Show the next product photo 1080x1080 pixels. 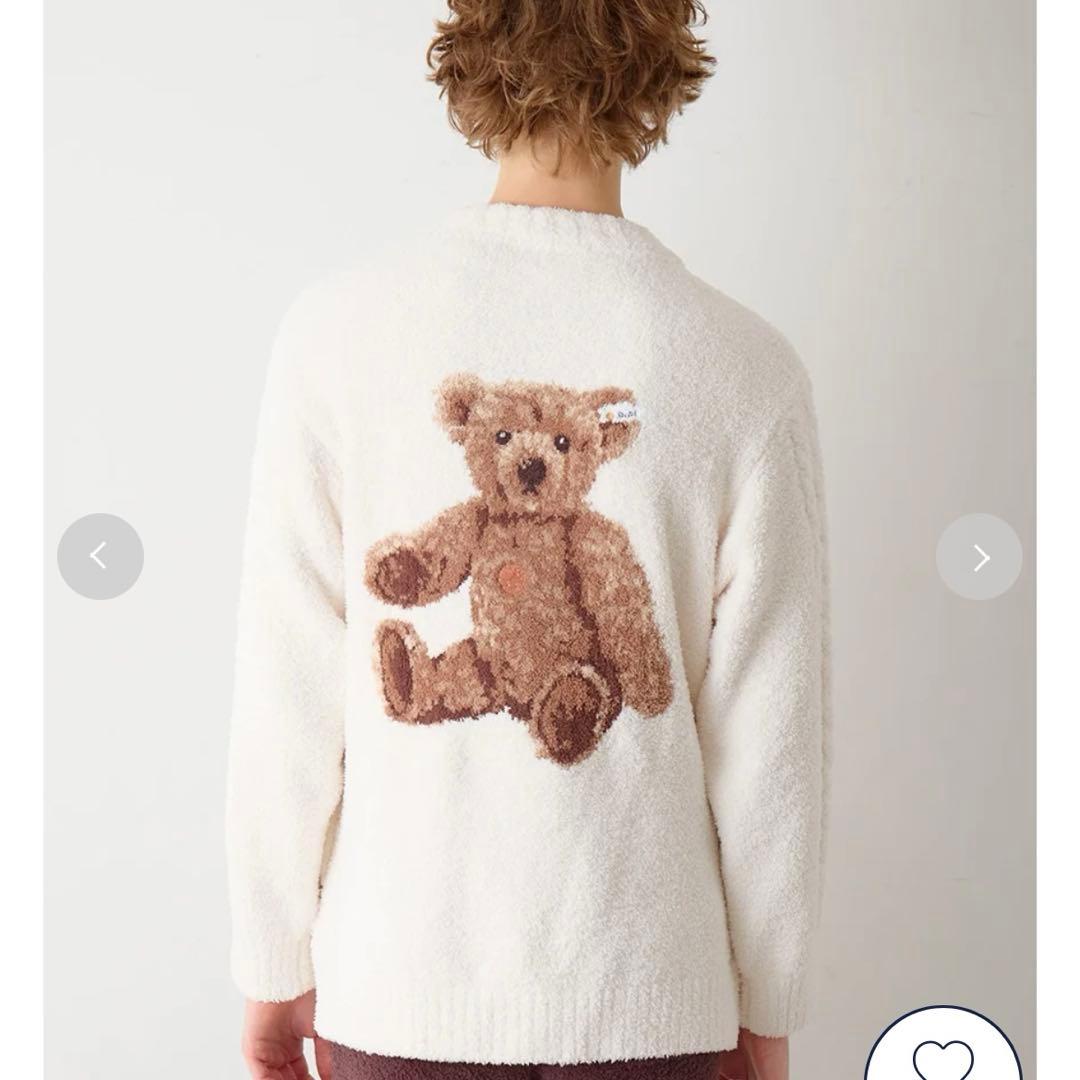[979, 556]
